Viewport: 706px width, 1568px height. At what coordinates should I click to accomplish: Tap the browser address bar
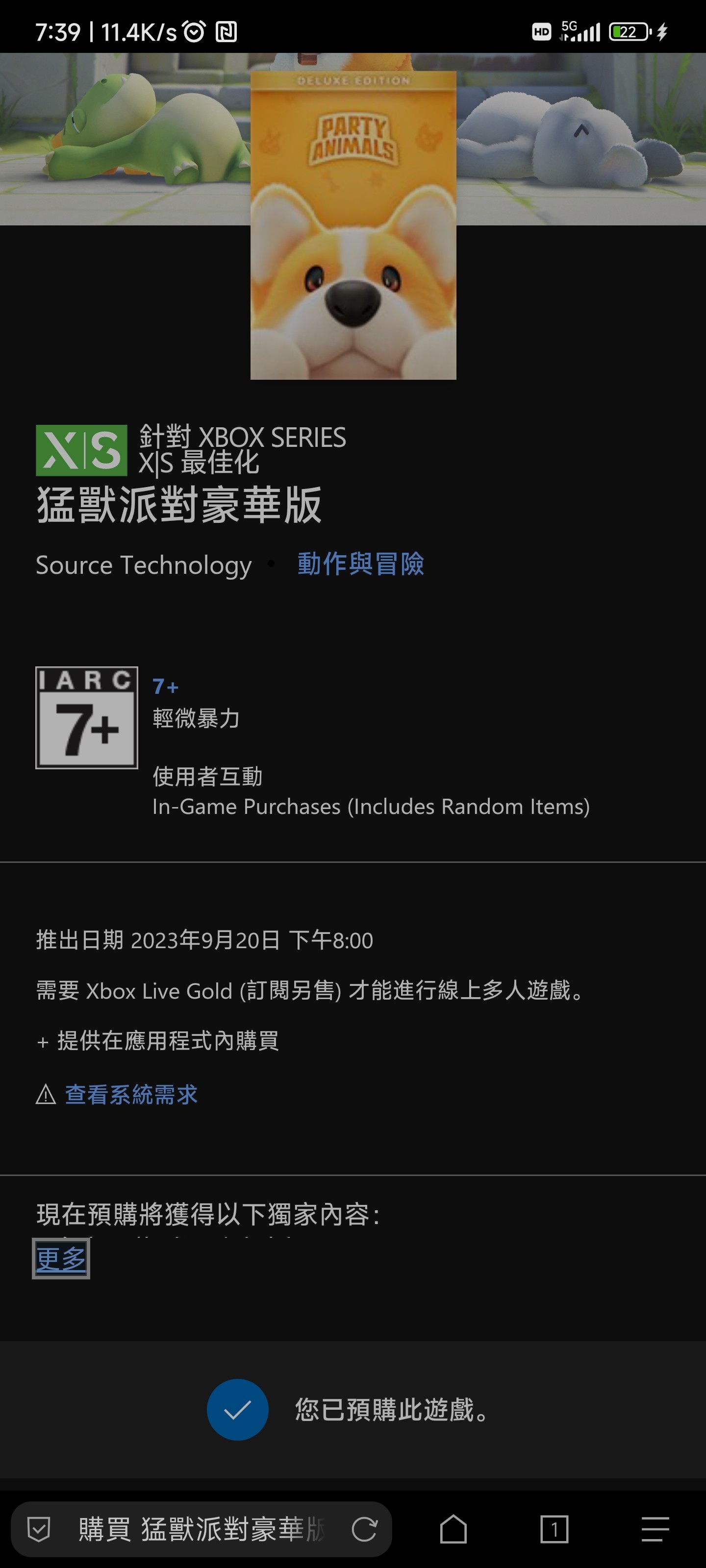(201, 1529)
